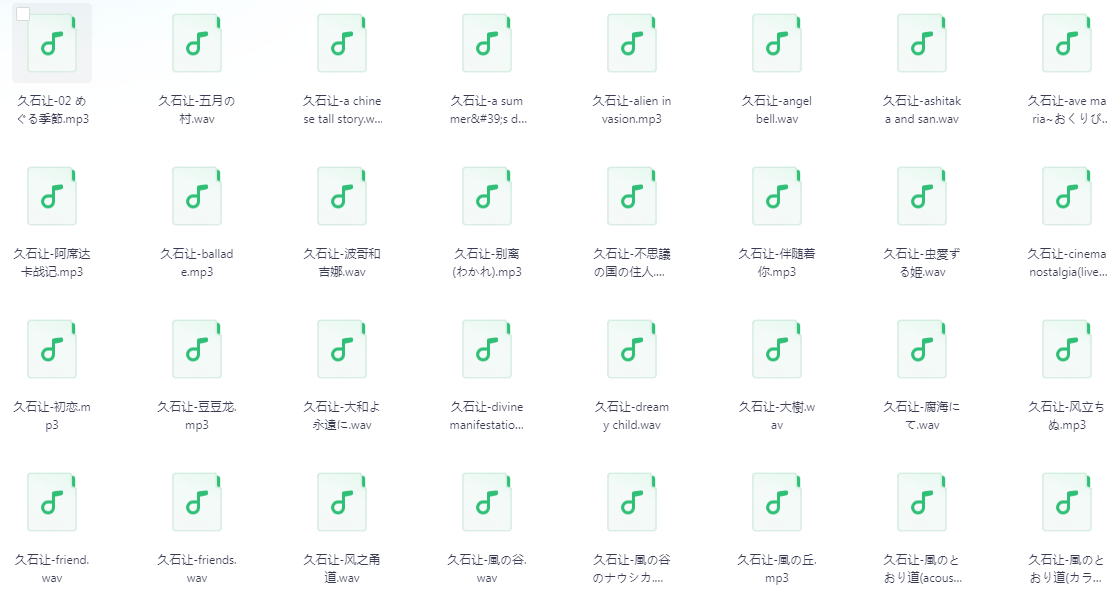The image size is (1114, 595).
Task: Open the file 久石让-五月の村.wav
Action: [x=197, y=43]
